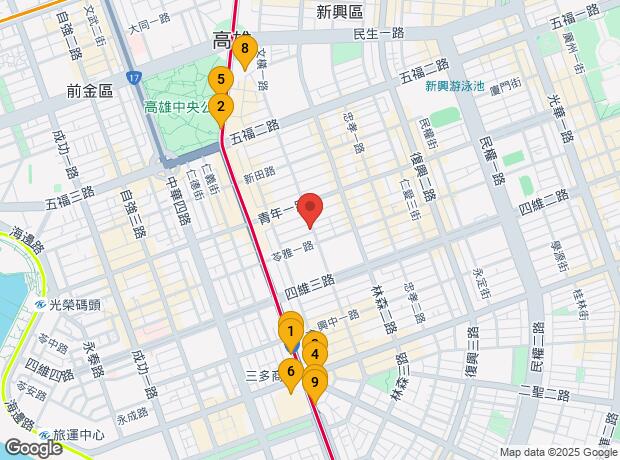Viewport: 620px width, 460px height.
Task: Tap map marker number 8
Action: (x=245, y=47)
